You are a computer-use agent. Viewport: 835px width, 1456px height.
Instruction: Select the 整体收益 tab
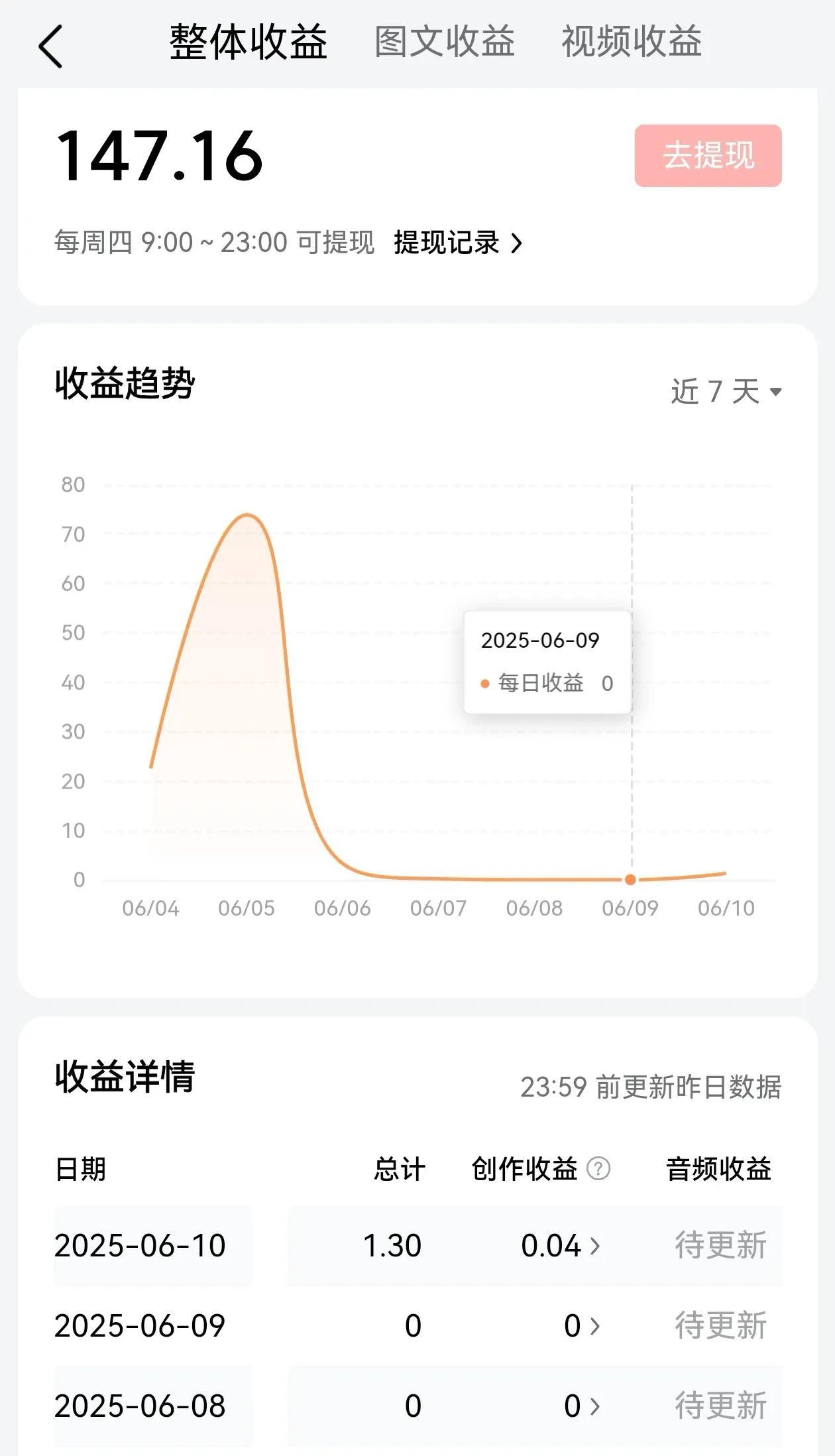(249, 42)
